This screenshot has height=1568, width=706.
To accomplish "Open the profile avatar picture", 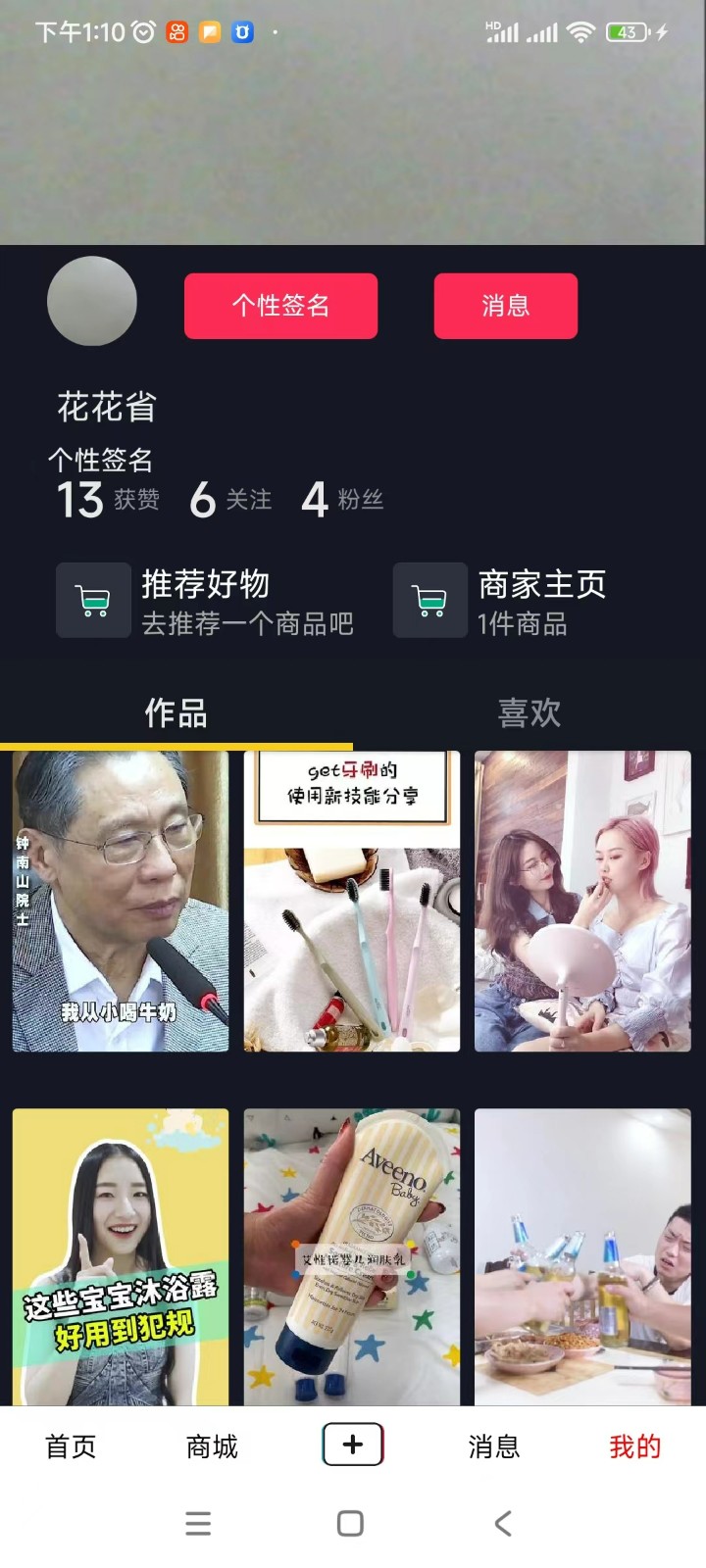I will 92,301.
